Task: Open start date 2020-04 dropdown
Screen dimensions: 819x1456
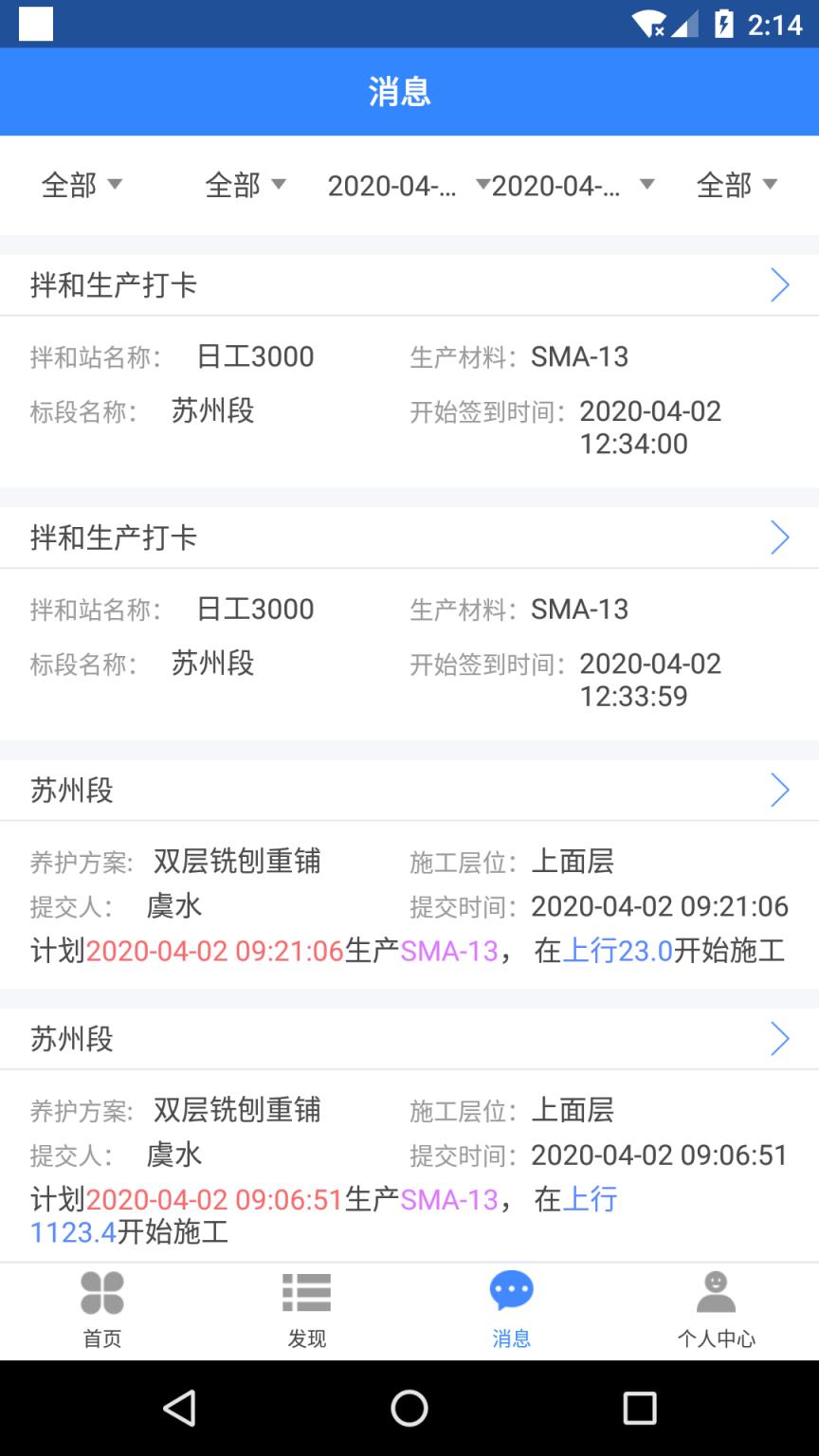Action: (403, 186)
